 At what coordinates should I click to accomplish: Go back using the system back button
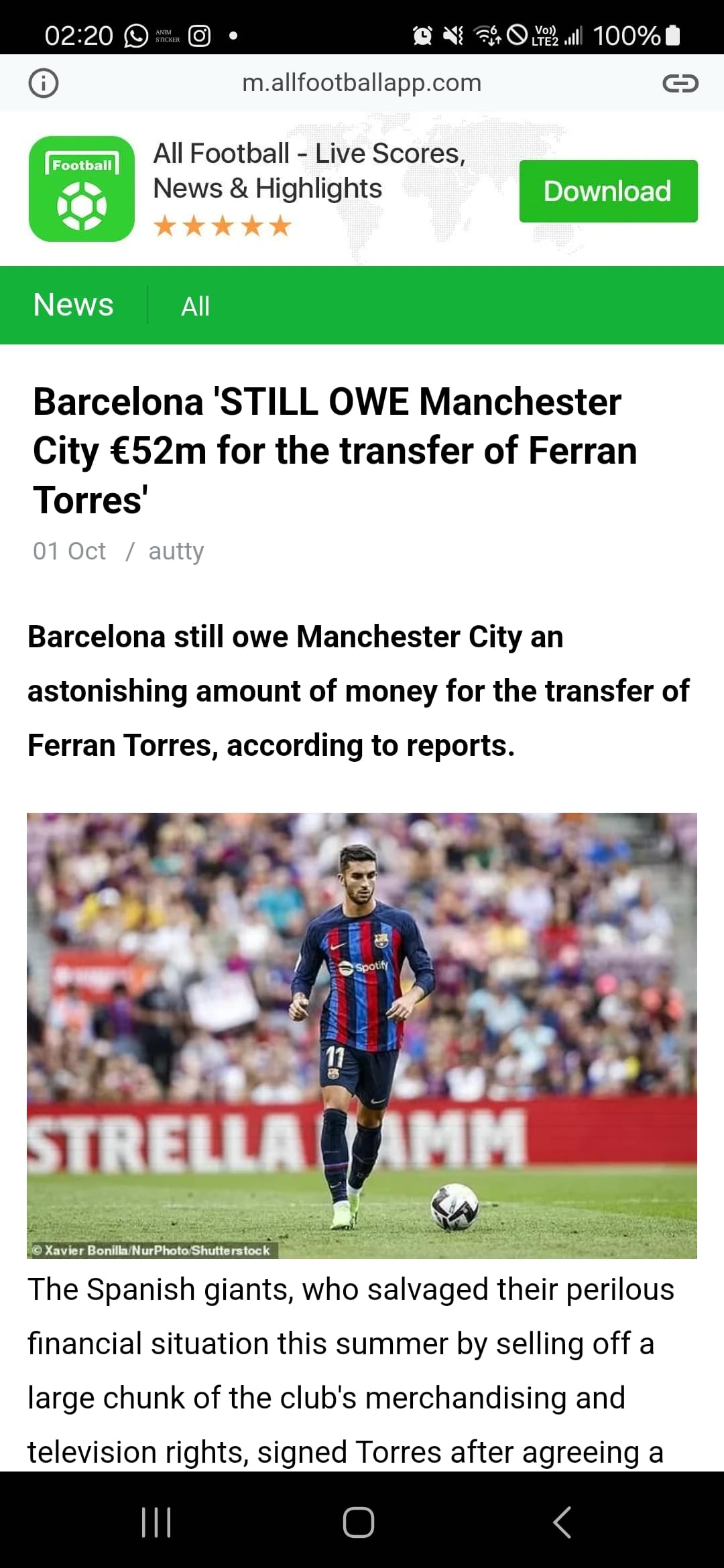point(562,1522)
